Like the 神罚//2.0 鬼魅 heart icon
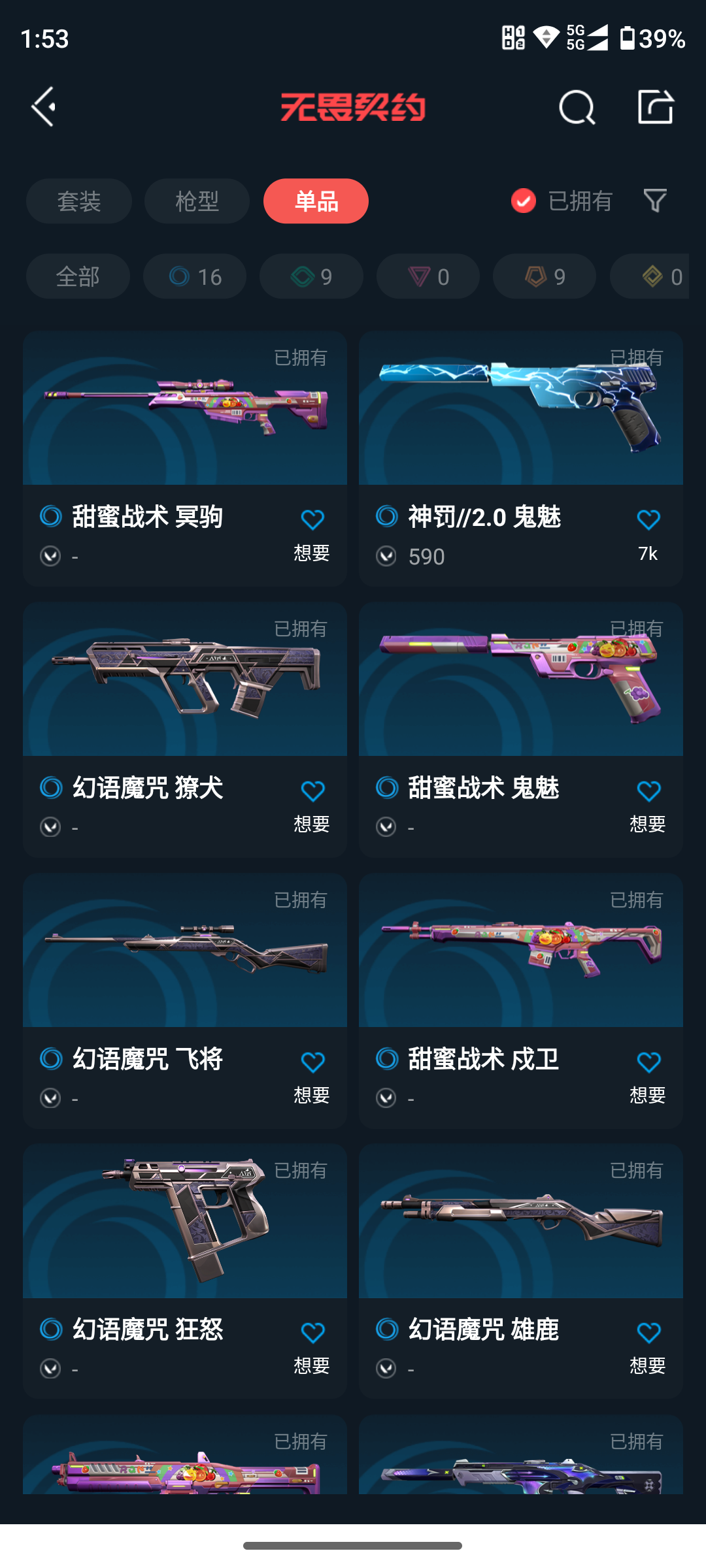The height and width of the screenshot is (1568, 706). tap(648, 521)
